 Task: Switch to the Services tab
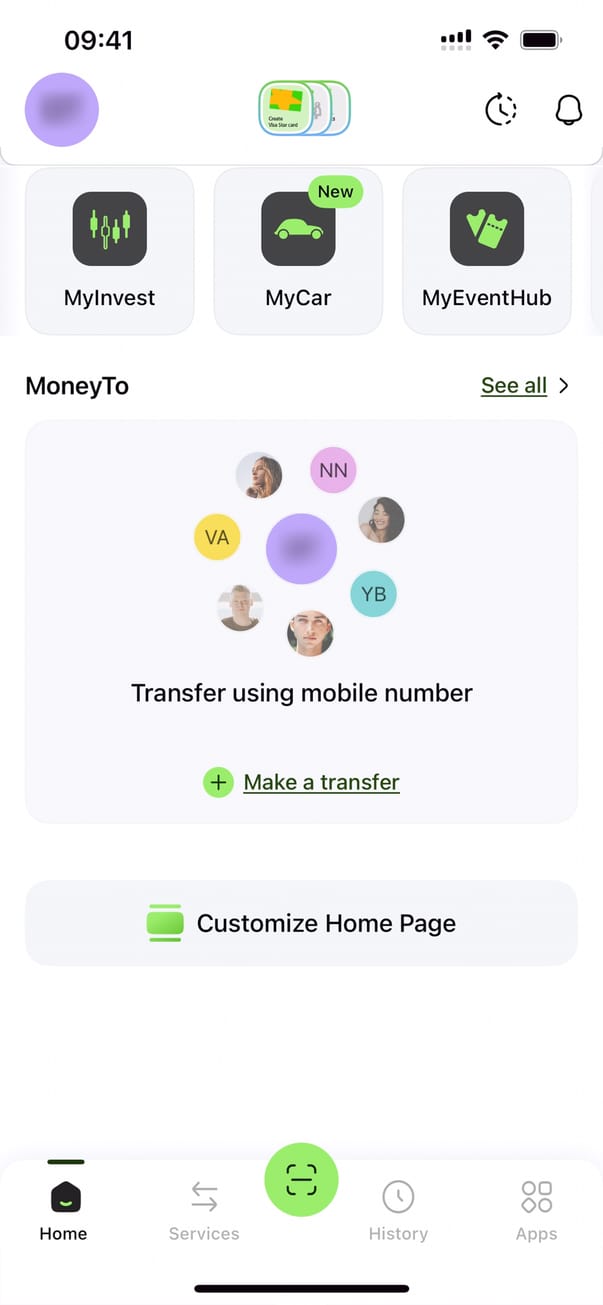click(204, 1209)
